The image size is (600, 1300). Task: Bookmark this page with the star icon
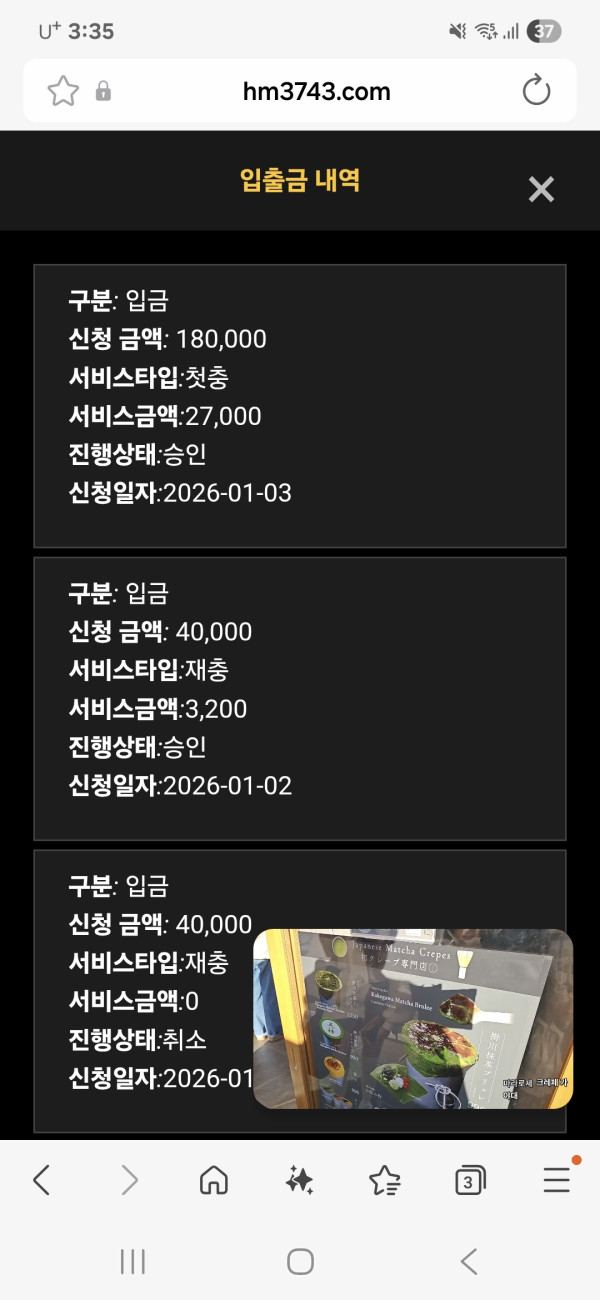coord(63,92)
